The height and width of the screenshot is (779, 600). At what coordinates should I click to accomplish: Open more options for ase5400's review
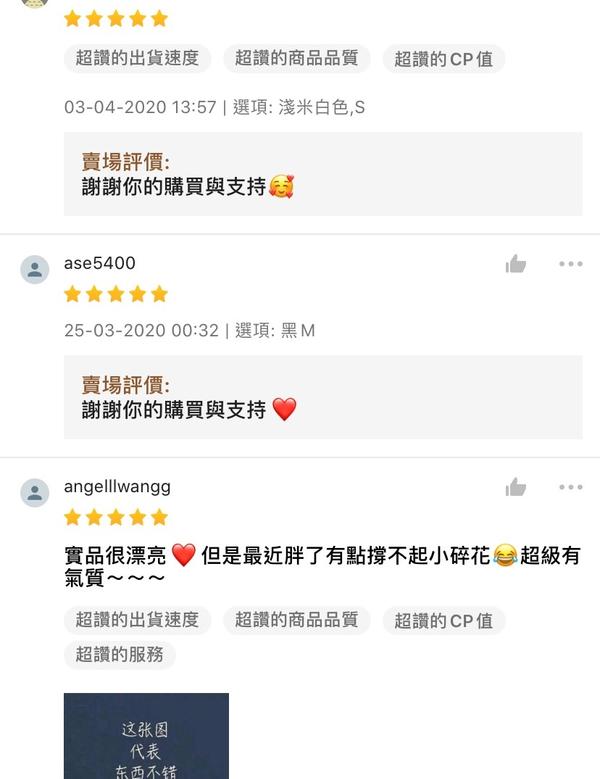[571, 264]
